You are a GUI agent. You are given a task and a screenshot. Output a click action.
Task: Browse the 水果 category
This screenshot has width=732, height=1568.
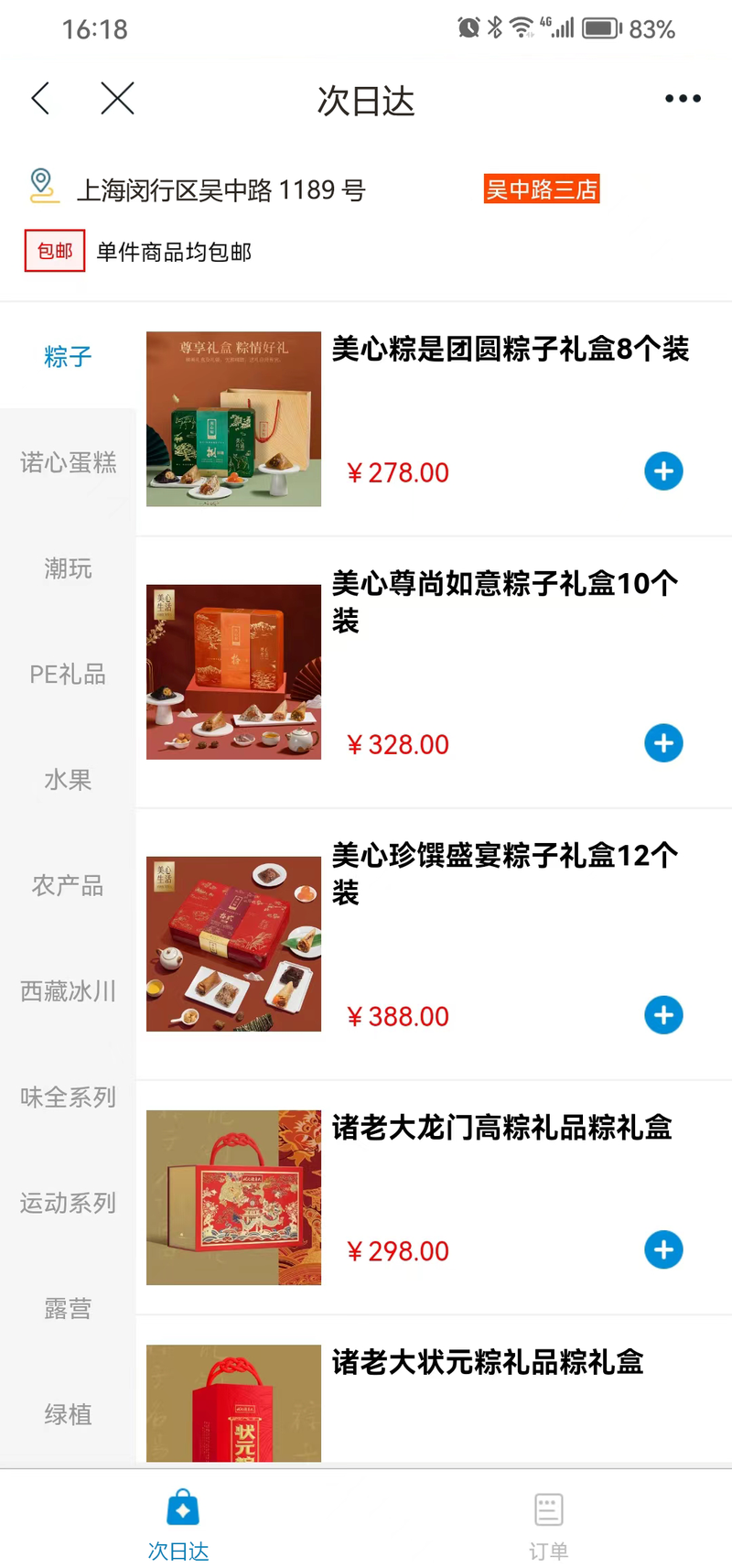pos(68,780)
